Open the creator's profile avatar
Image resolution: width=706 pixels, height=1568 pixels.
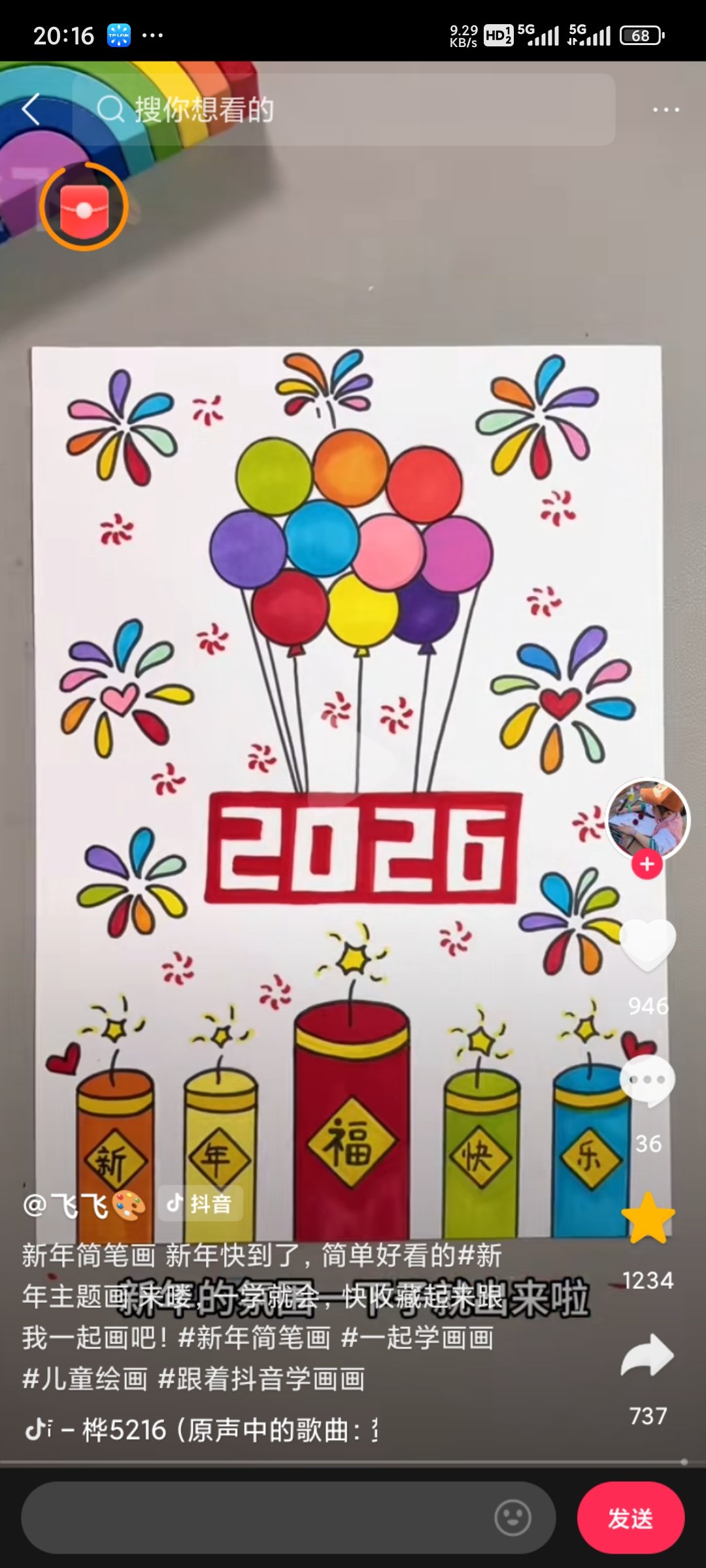[647, 819]
